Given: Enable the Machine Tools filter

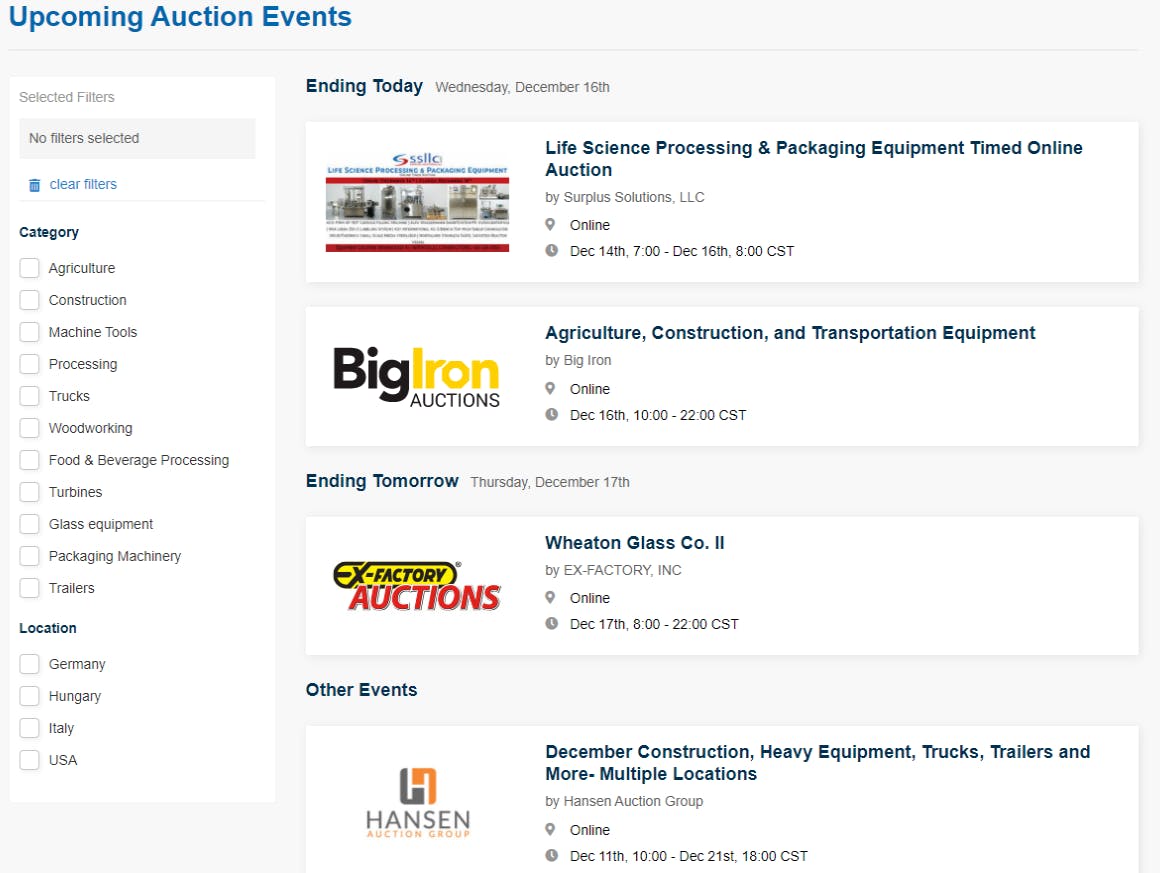Looking at the screenshot, I should pos(30,332).
